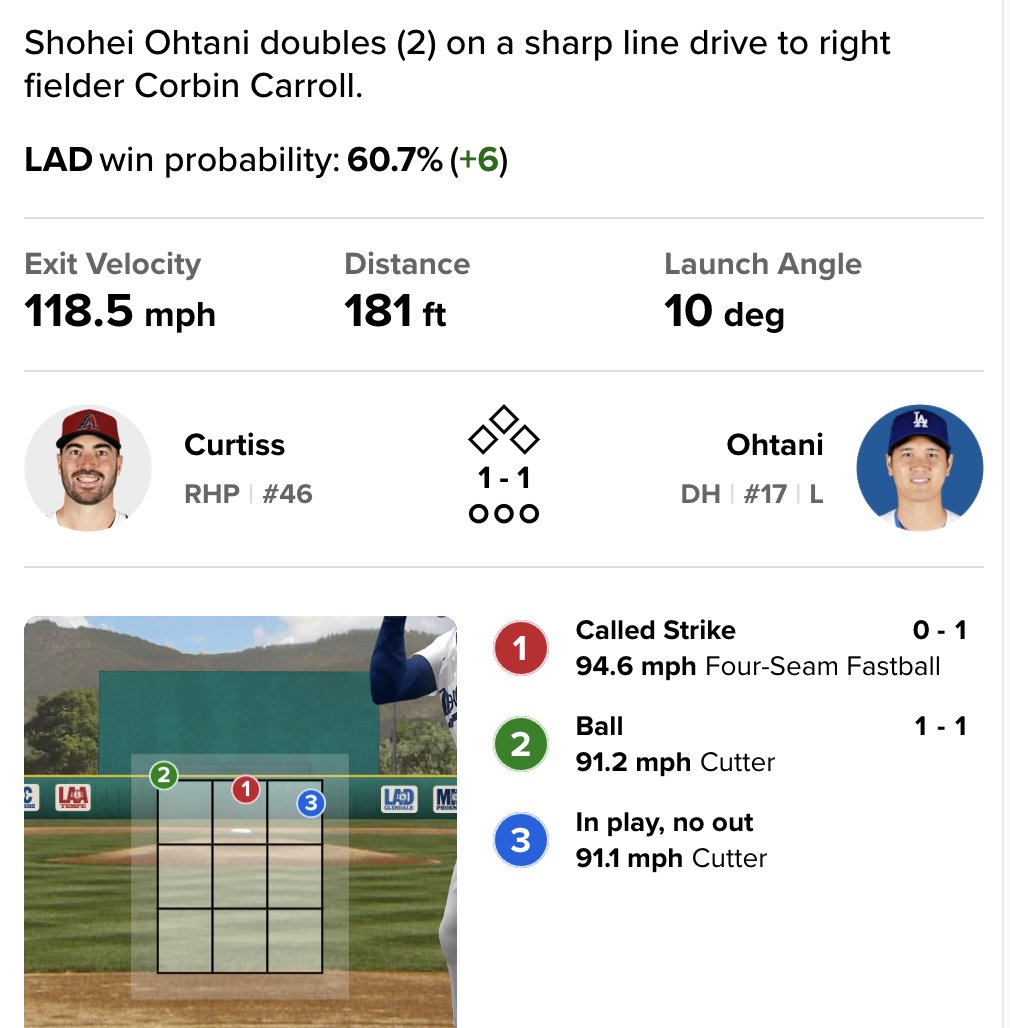Click the blue In play pitch icon

click(x=520, y=840)
